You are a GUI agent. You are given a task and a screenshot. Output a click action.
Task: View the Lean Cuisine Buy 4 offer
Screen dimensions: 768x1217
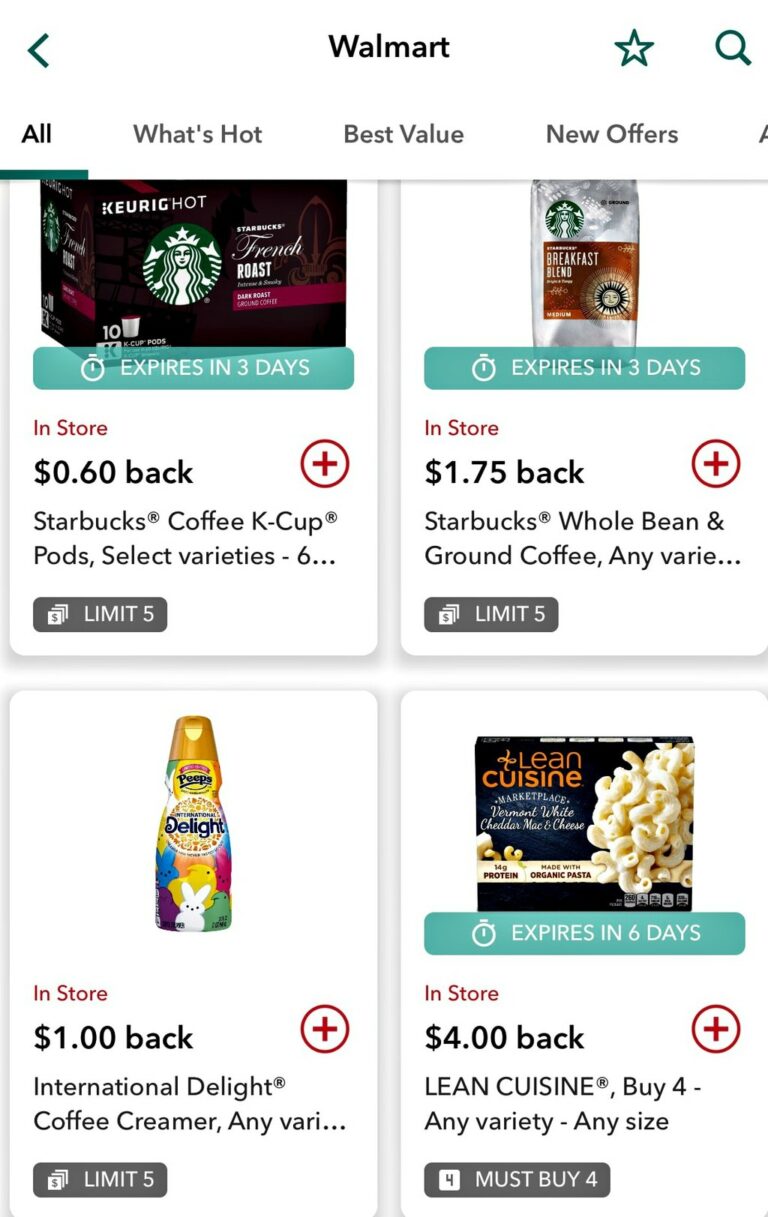[x=562, y=1103]
